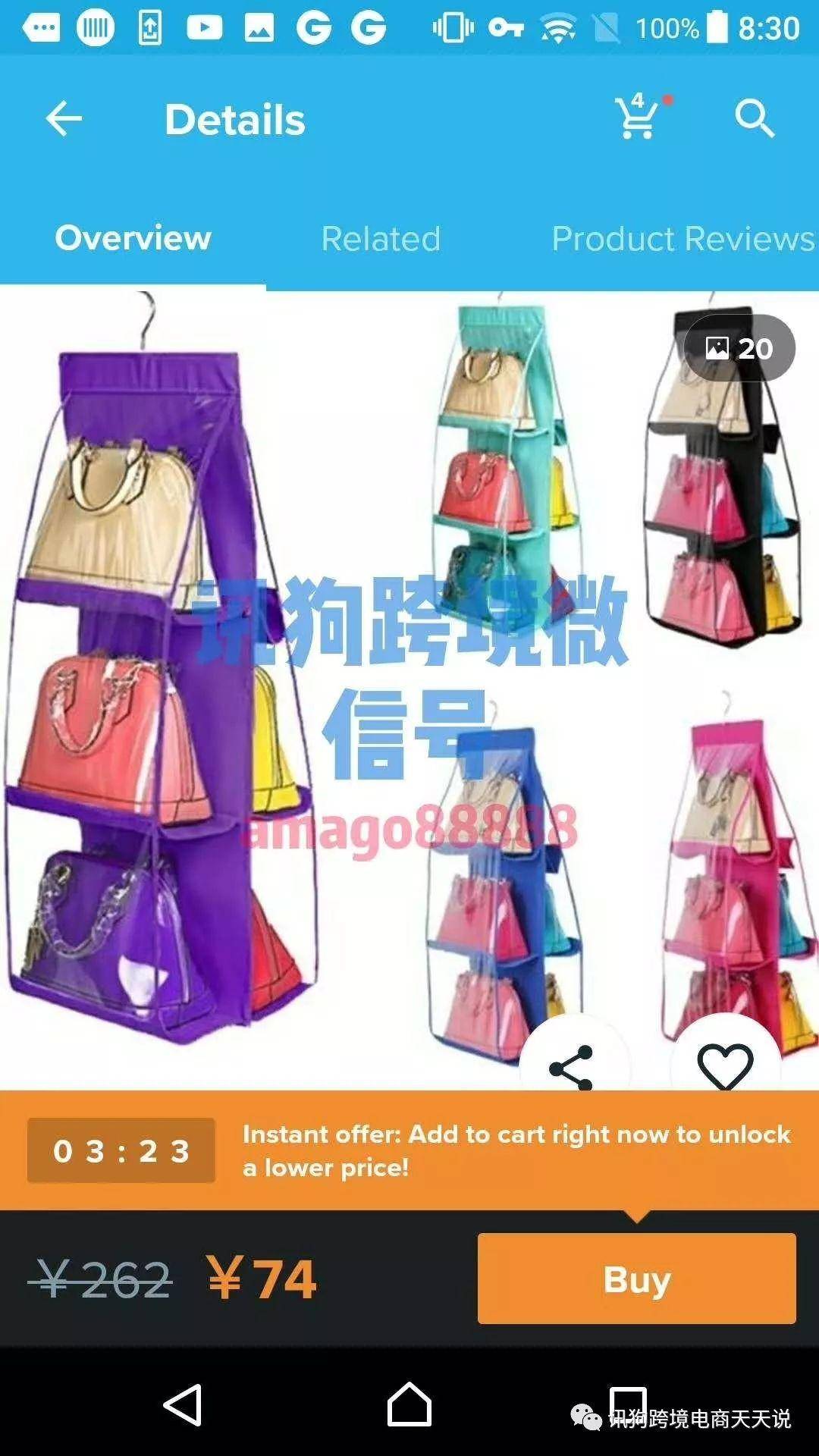Go back from the Details page

[64, 120]
